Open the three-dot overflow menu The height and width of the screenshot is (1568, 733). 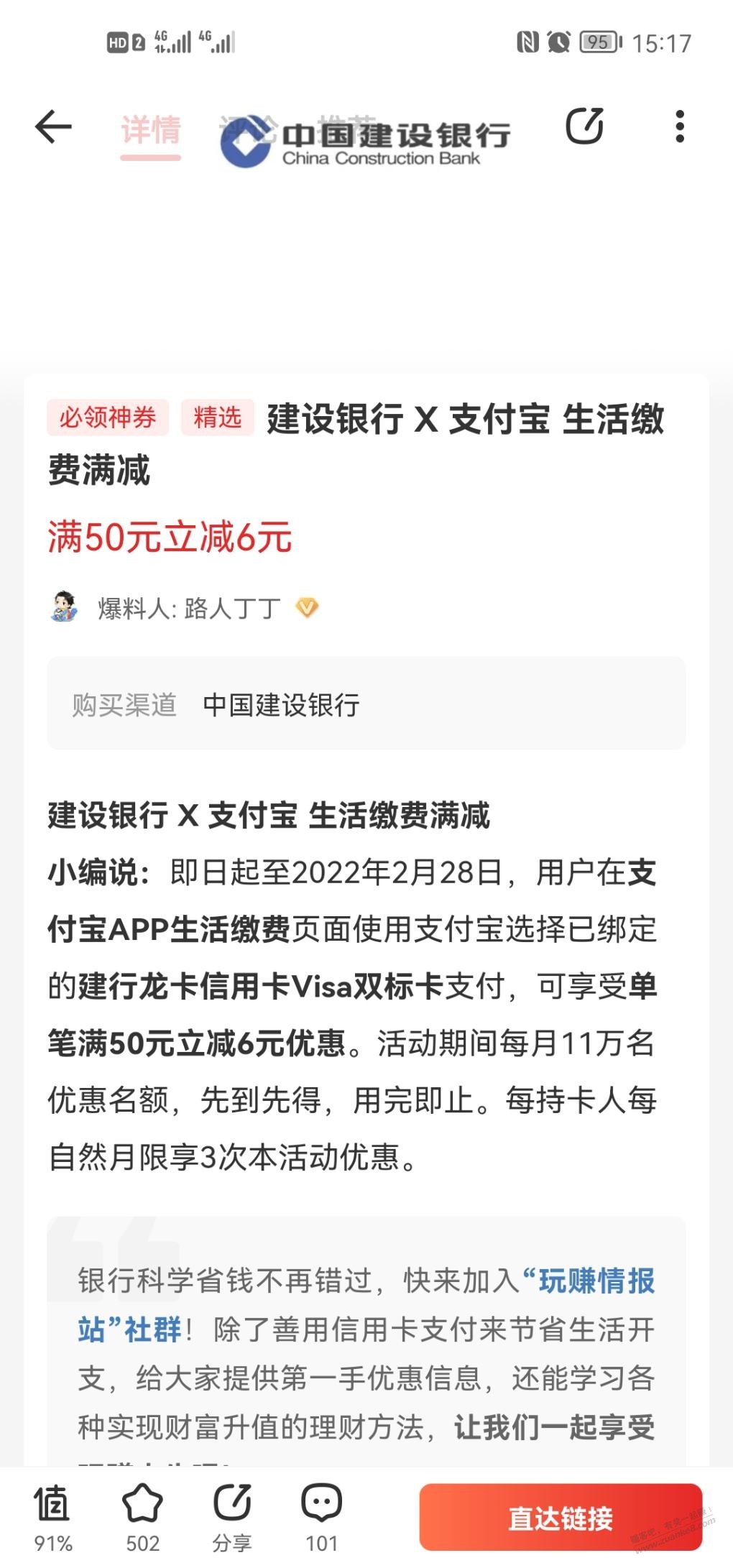click(x=679, y=127)
